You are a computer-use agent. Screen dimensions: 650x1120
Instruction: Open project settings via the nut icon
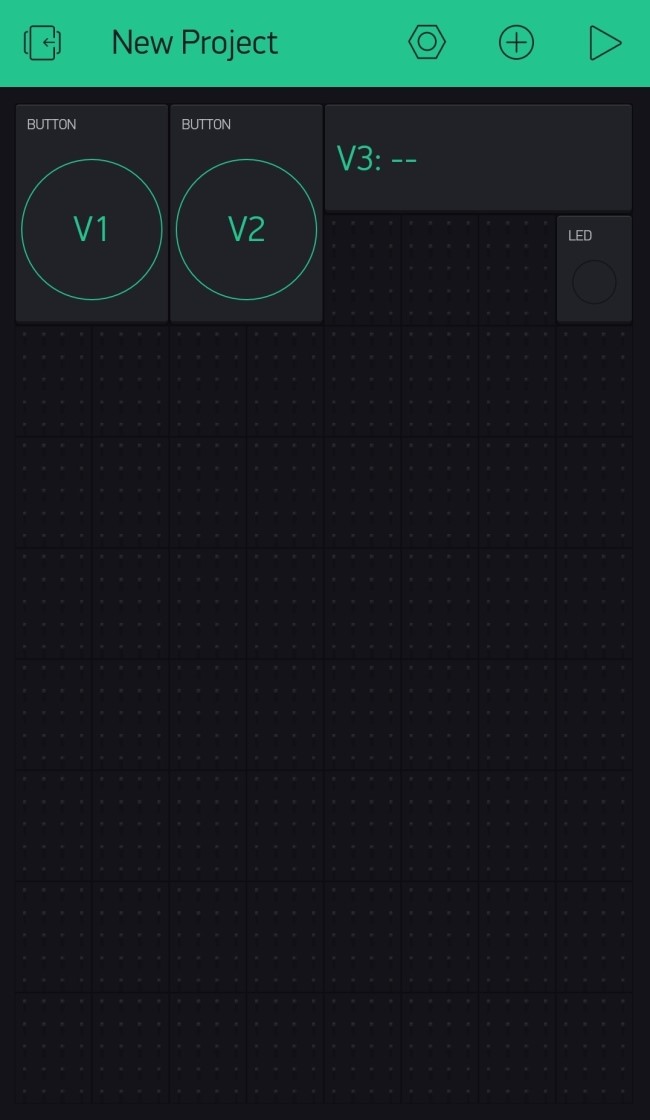pos(427,42)
